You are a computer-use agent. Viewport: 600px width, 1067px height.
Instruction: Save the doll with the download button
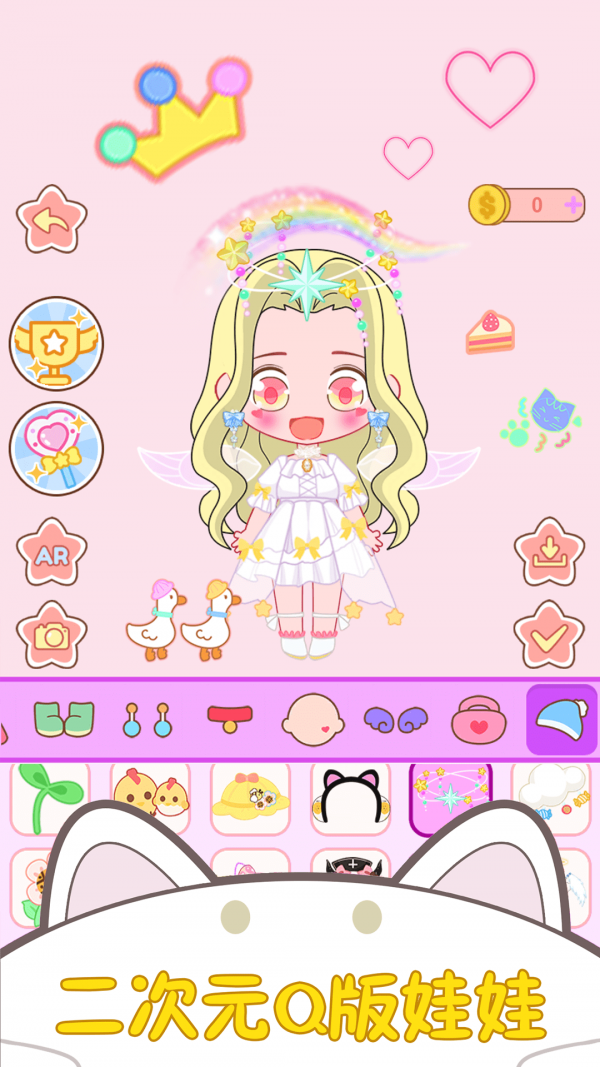pyautogui.click(x=549, y=553)
